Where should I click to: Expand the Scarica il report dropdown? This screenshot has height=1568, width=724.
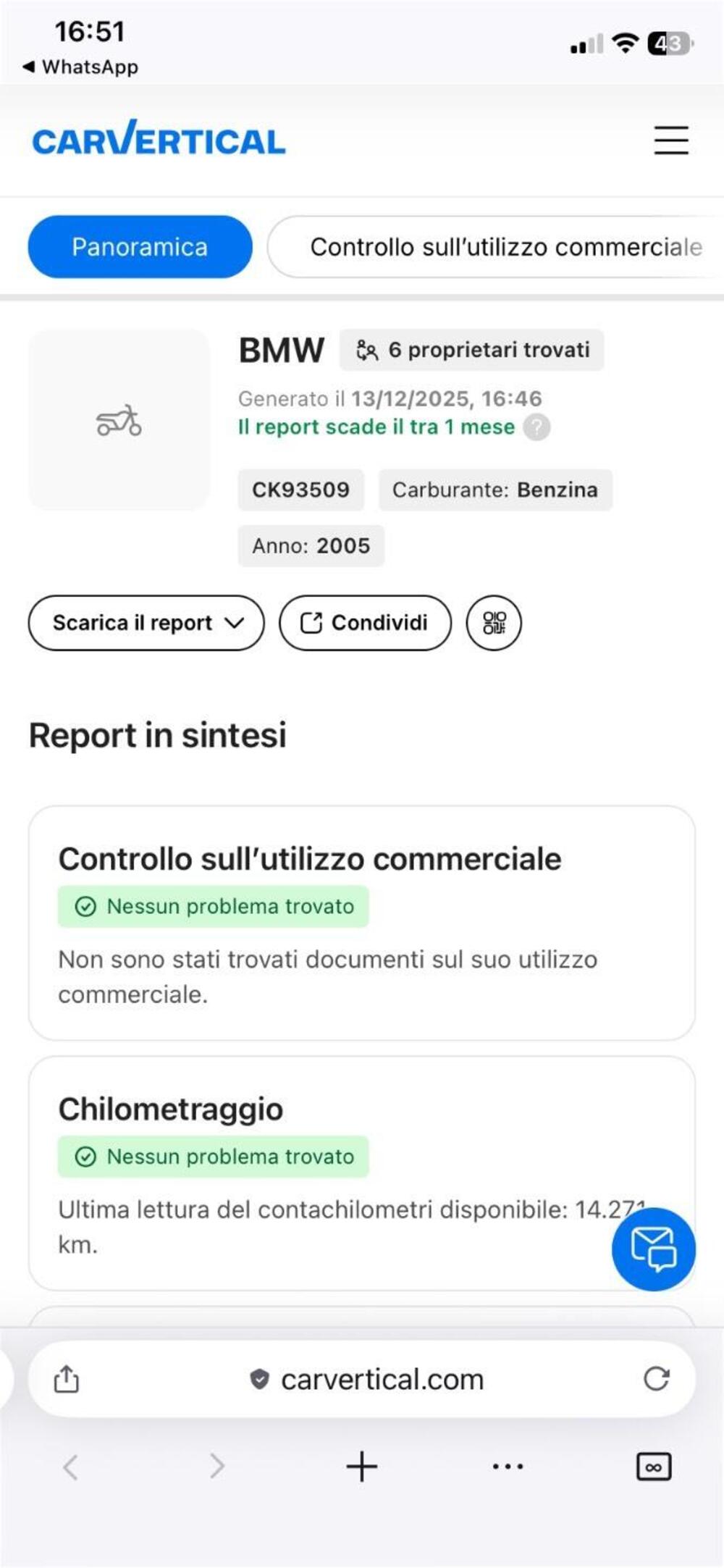pos(146,623)
